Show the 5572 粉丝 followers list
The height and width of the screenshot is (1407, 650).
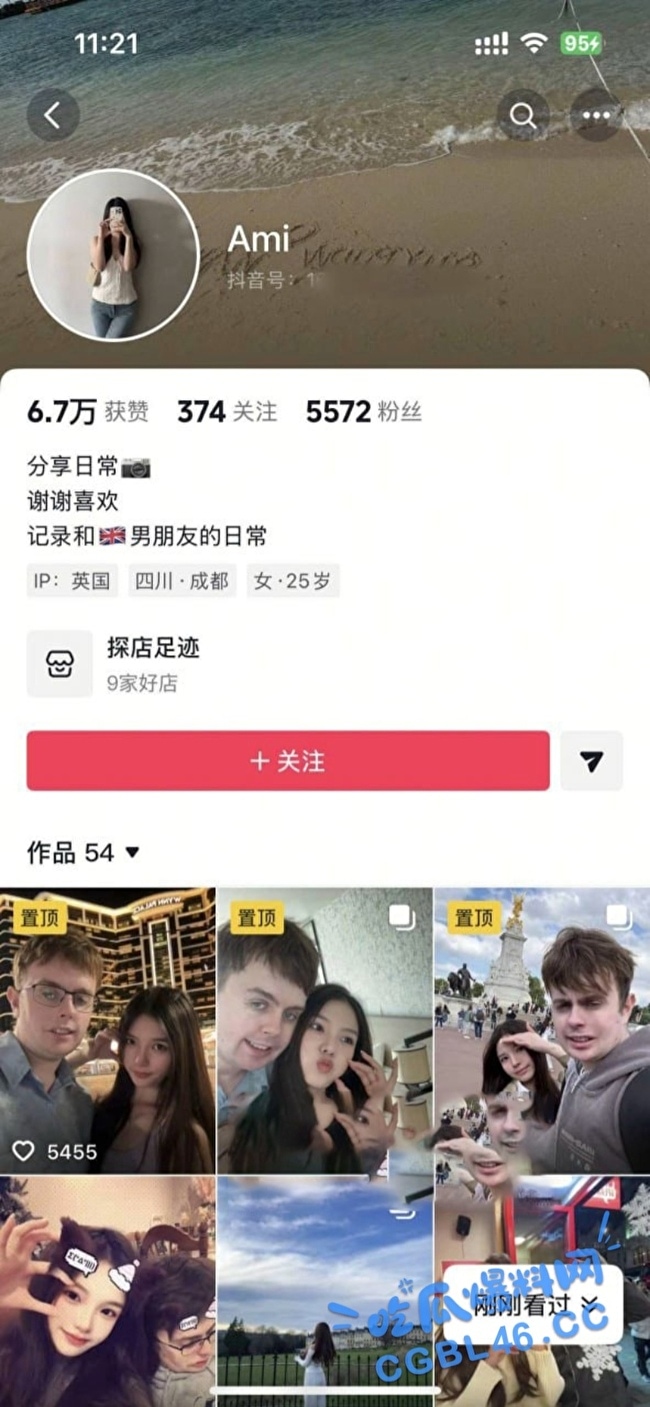tap(363, 411)
